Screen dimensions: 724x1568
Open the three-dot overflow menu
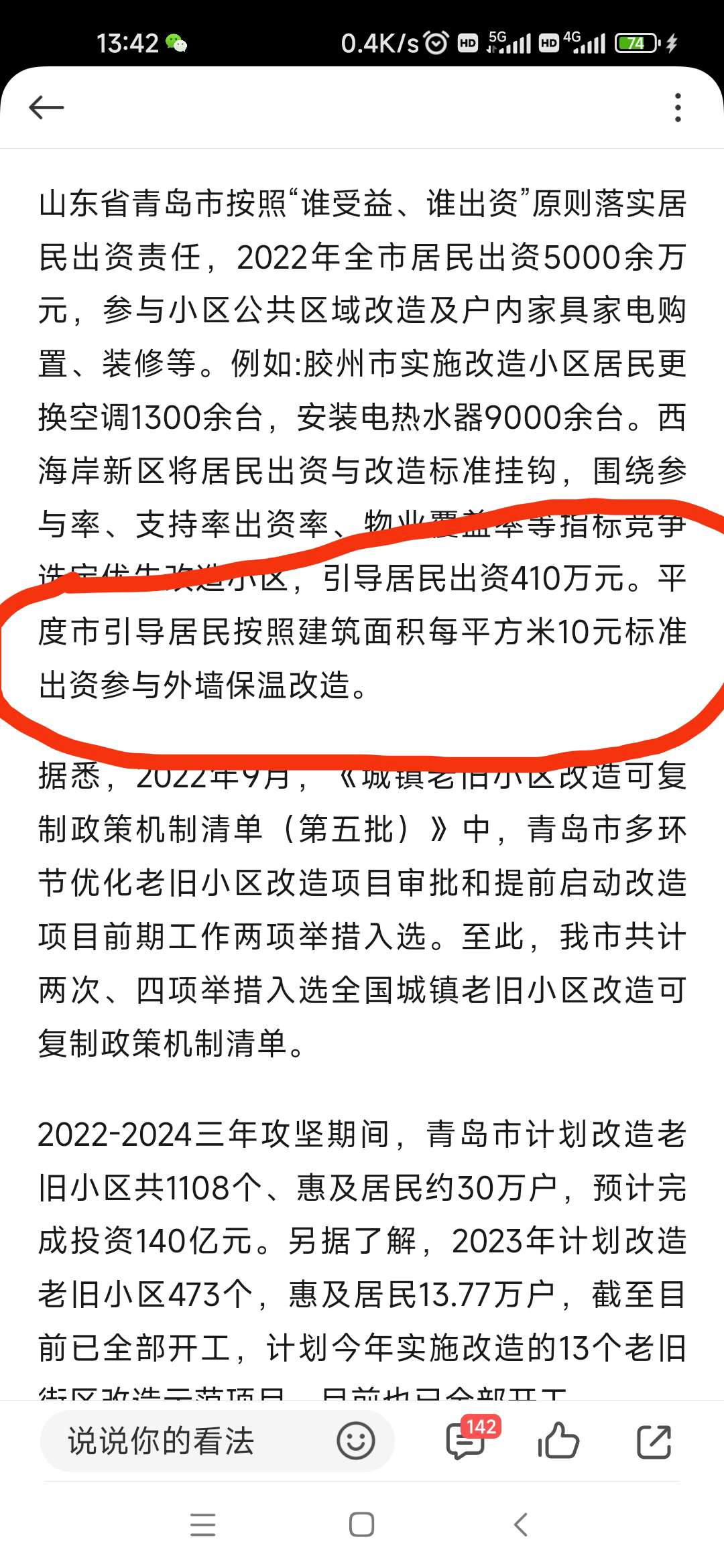(x=678, y=107)
